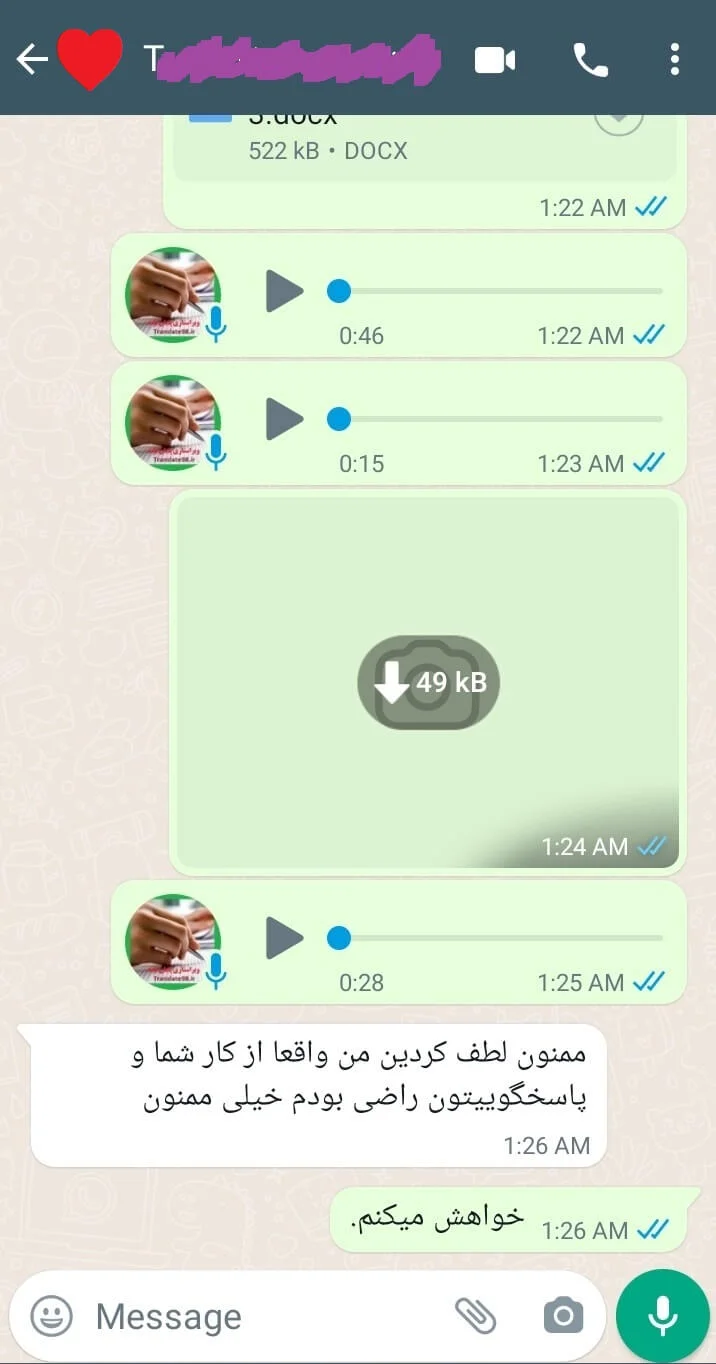Open the overflow menu
Viewport: 716px width, 1364px height.
(x=675, y=60)
